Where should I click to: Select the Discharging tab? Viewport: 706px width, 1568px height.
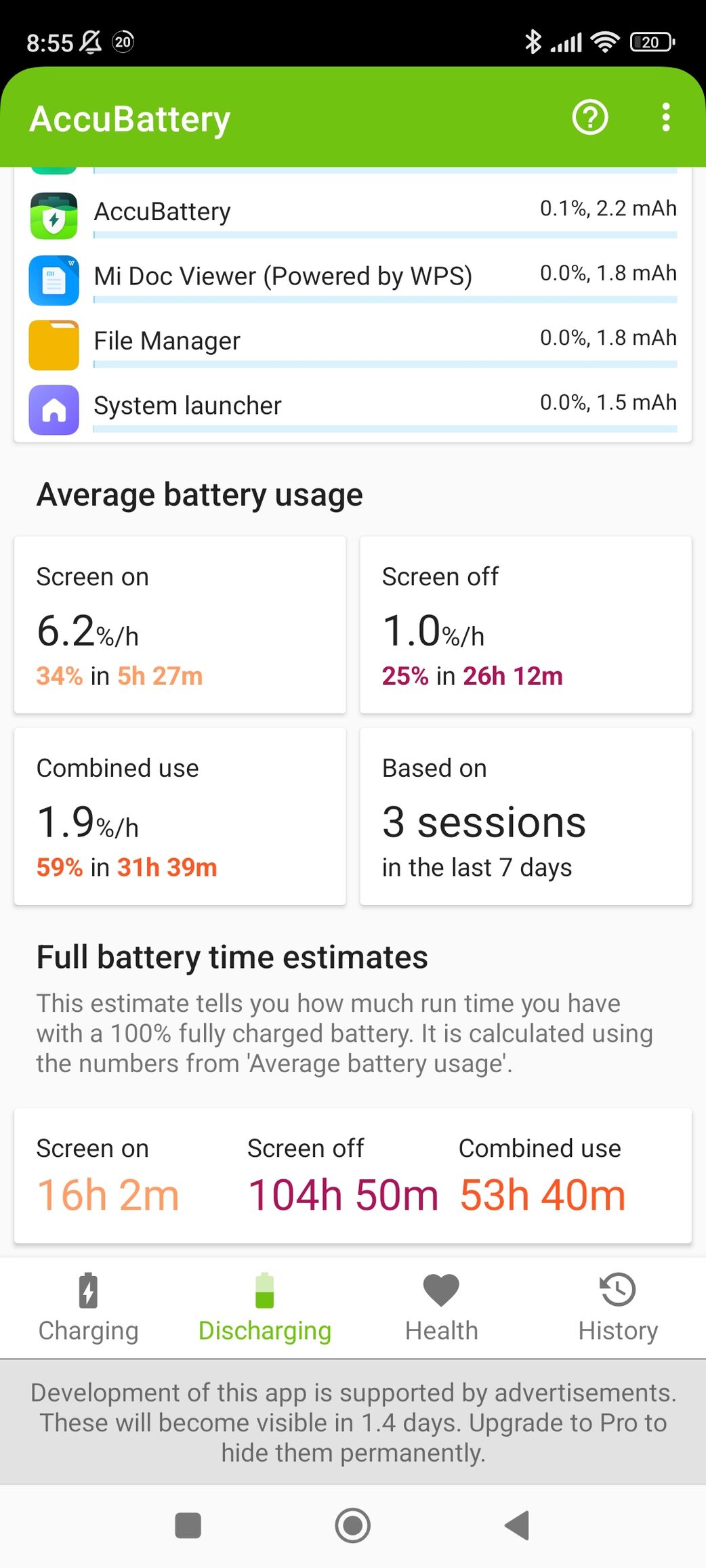[x=265, y=1307]
